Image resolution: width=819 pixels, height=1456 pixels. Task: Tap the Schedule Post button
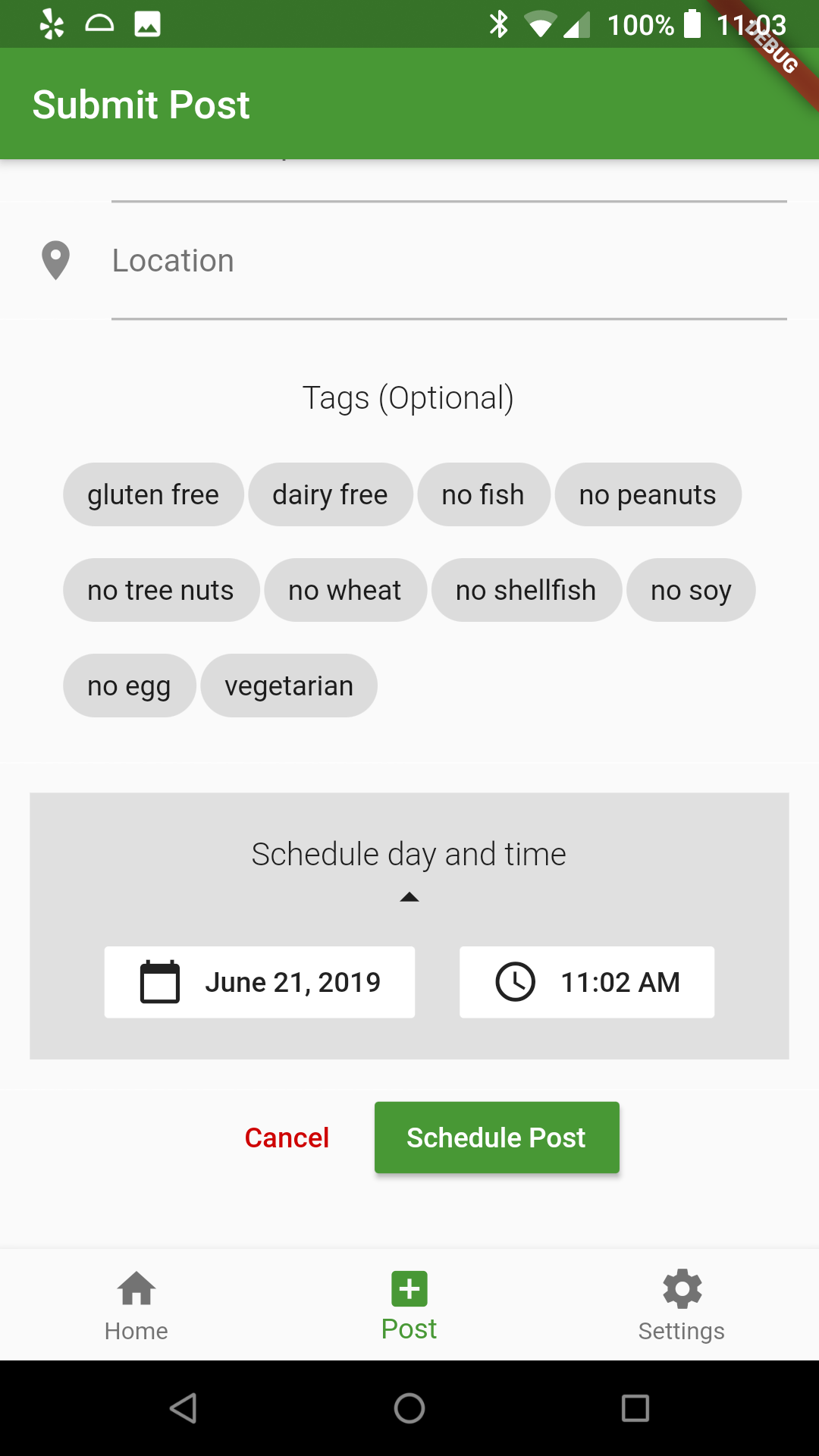[497, 1137]
